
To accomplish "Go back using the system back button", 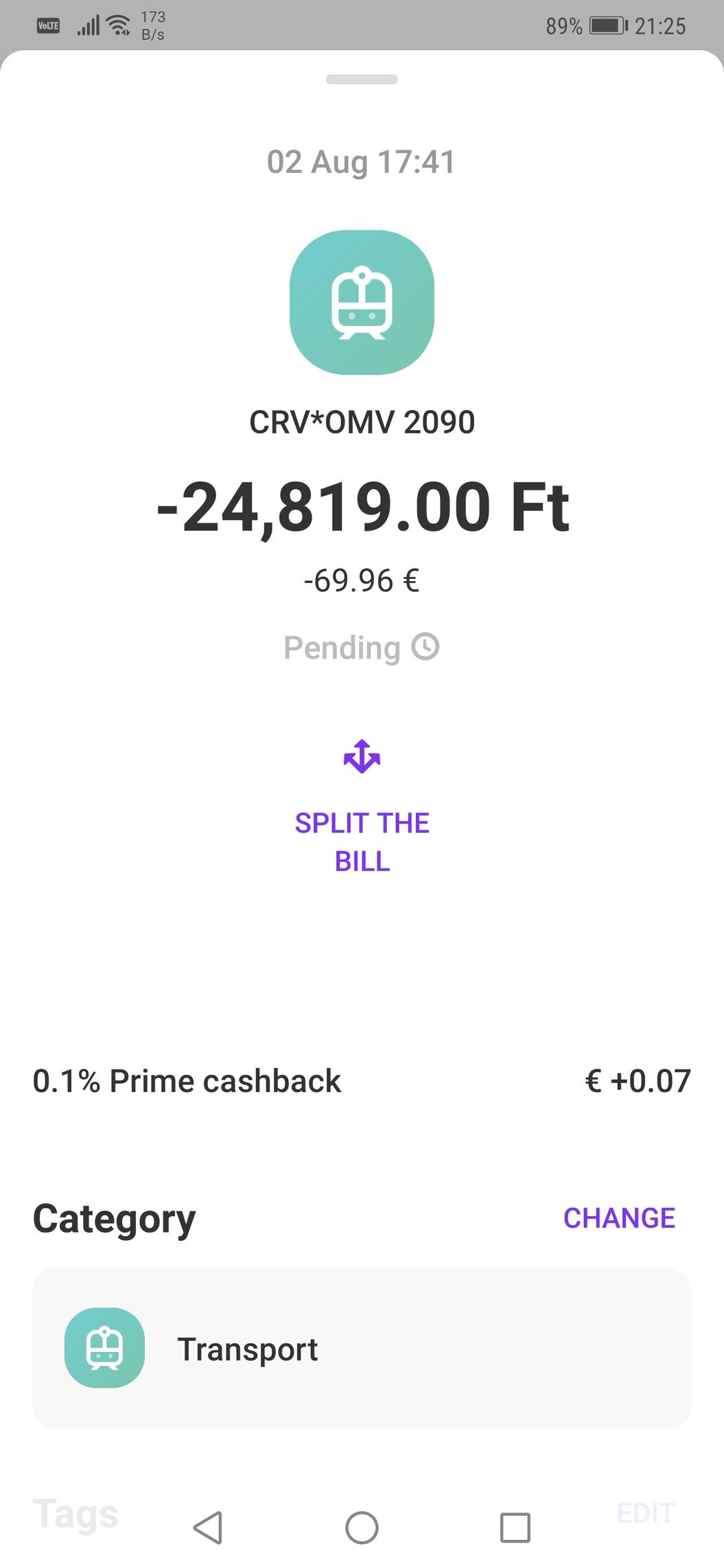I will (208, 1528).
